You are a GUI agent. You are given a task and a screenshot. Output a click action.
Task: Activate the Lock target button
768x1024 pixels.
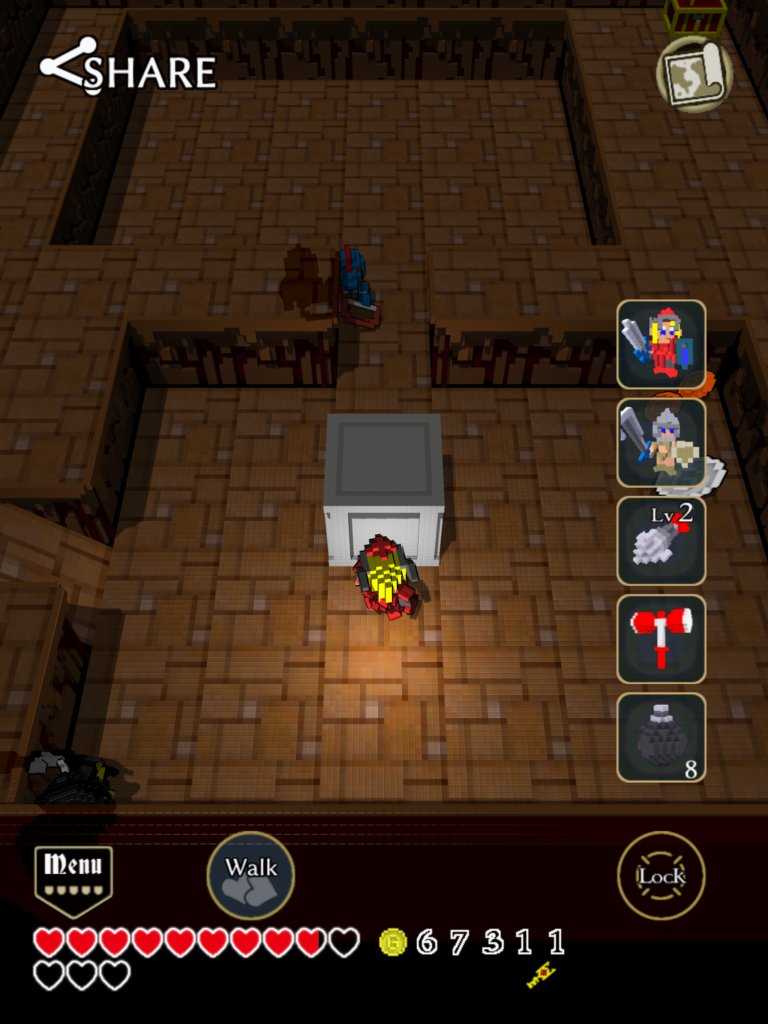[x=661, y=876]
